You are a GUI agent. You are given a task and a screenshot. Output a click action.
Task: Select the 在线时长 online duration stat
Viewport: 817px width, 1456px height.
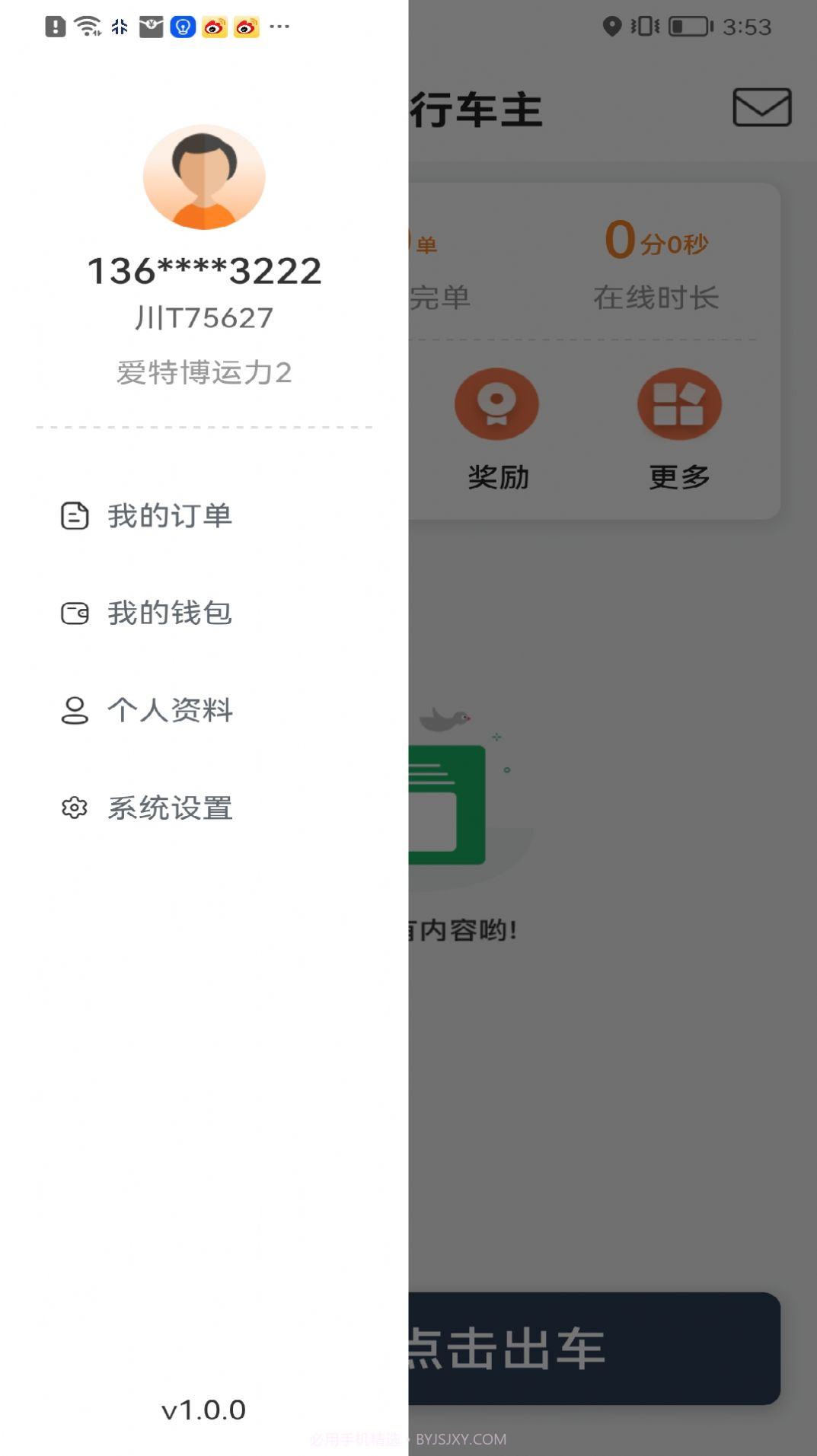click(656, 298)
